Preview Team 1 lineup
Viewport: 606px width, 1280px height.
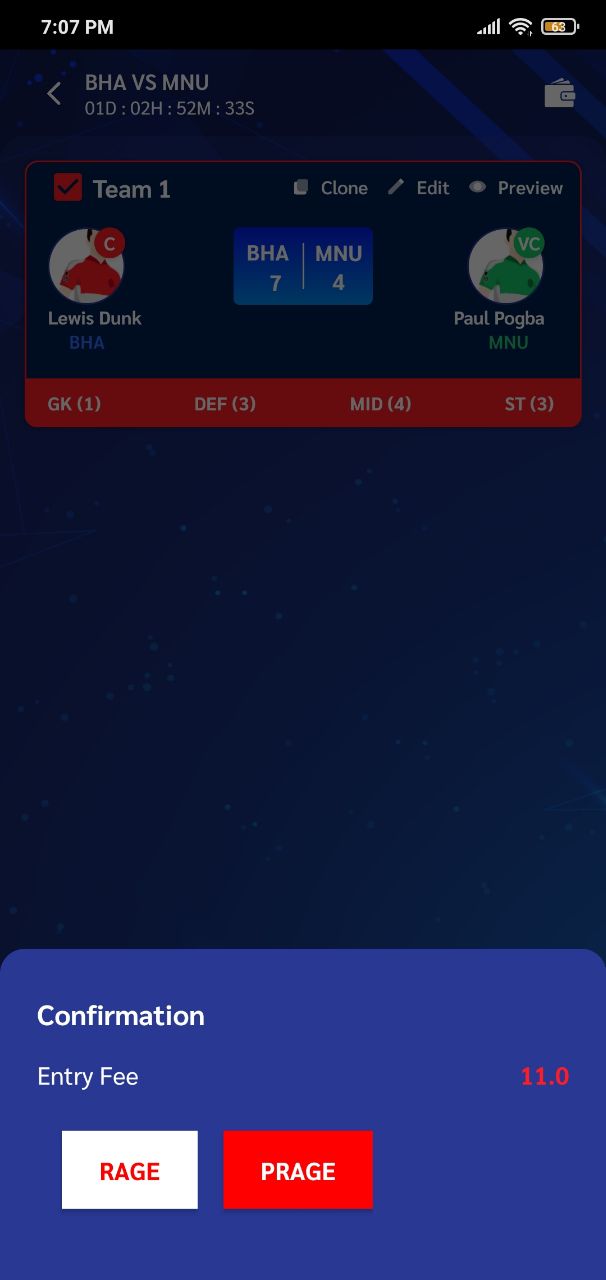pyautogui.click(x=516, y=188)
